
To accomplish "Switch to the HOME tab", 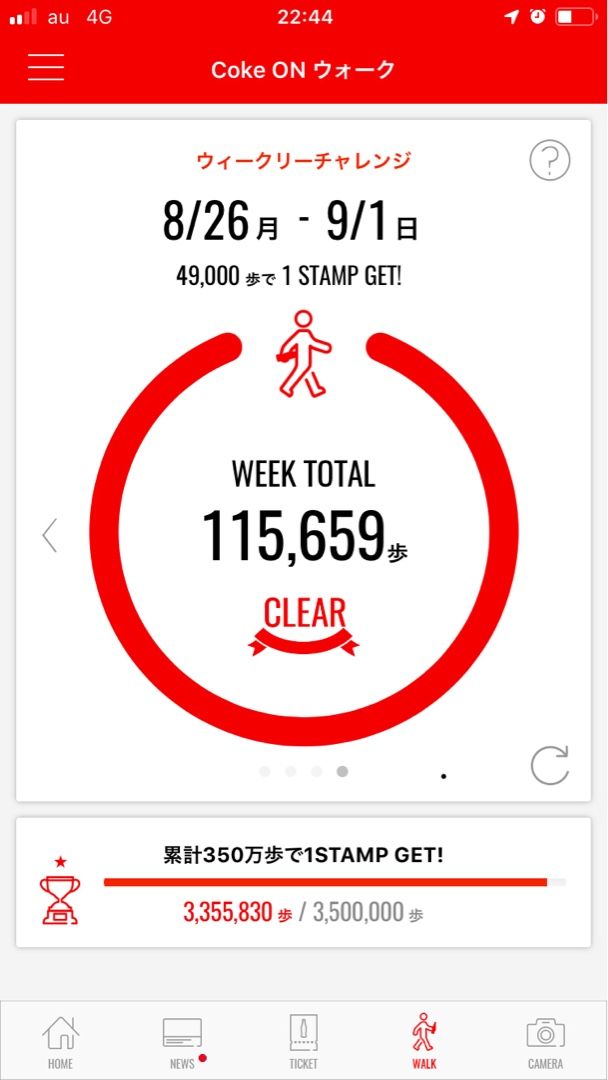I will point(61,1041).
